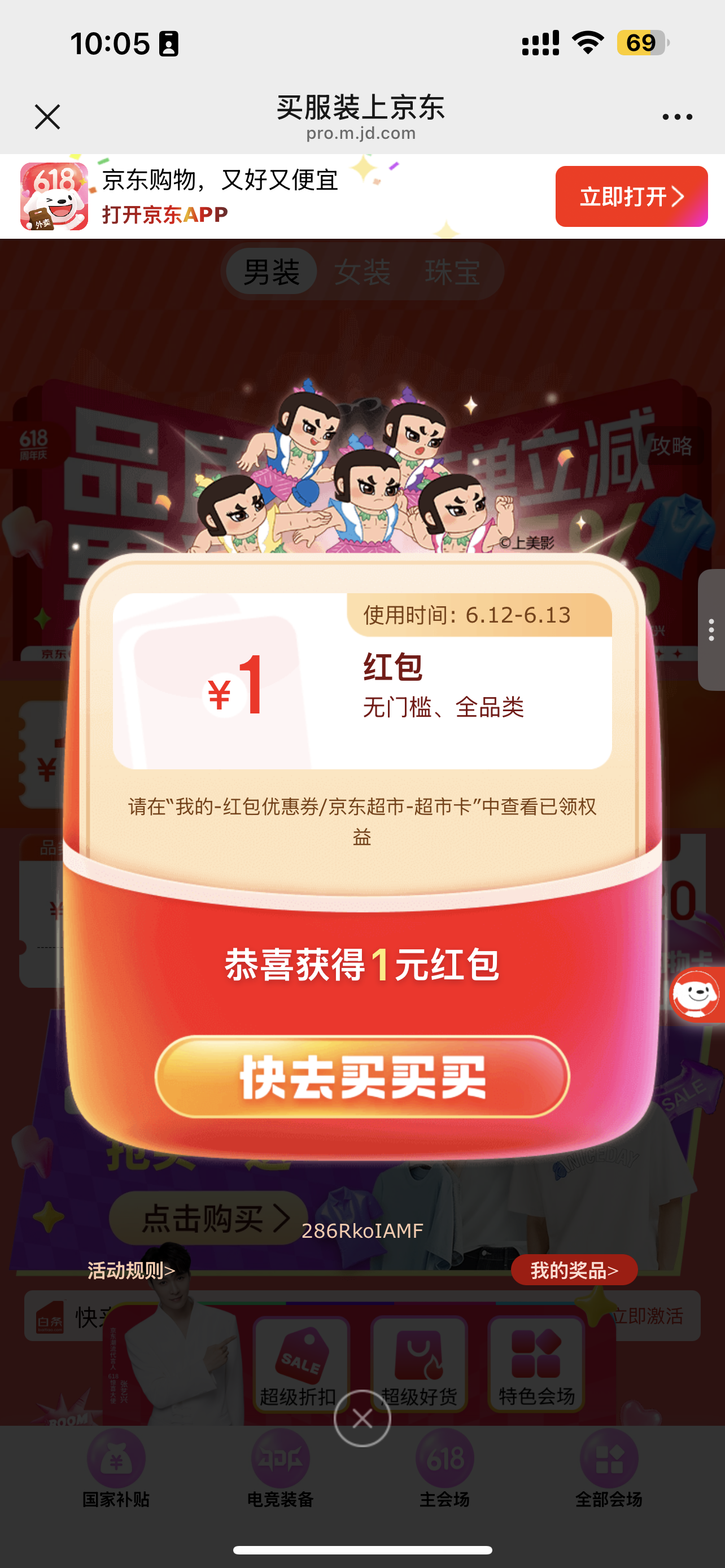The image size is (725, 1568).
Task: Open 活动规则 activity rules
Action: pos(132,1271)
